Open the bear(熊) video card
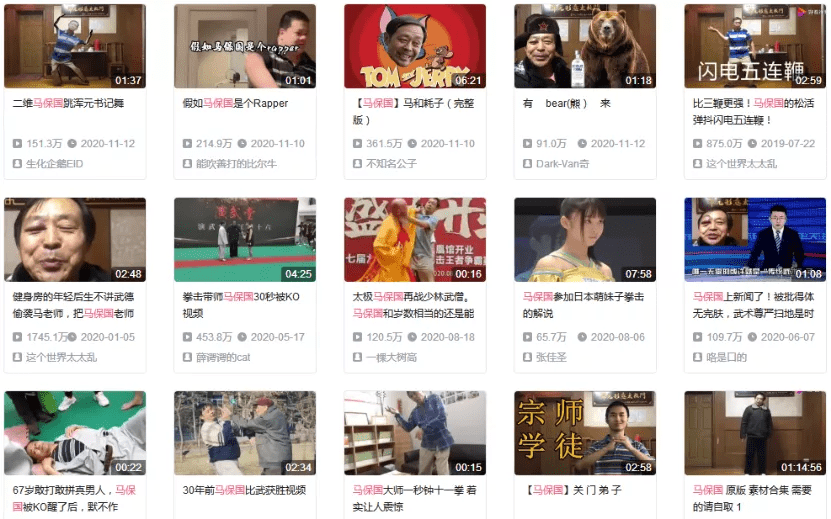 click(585, 46)
